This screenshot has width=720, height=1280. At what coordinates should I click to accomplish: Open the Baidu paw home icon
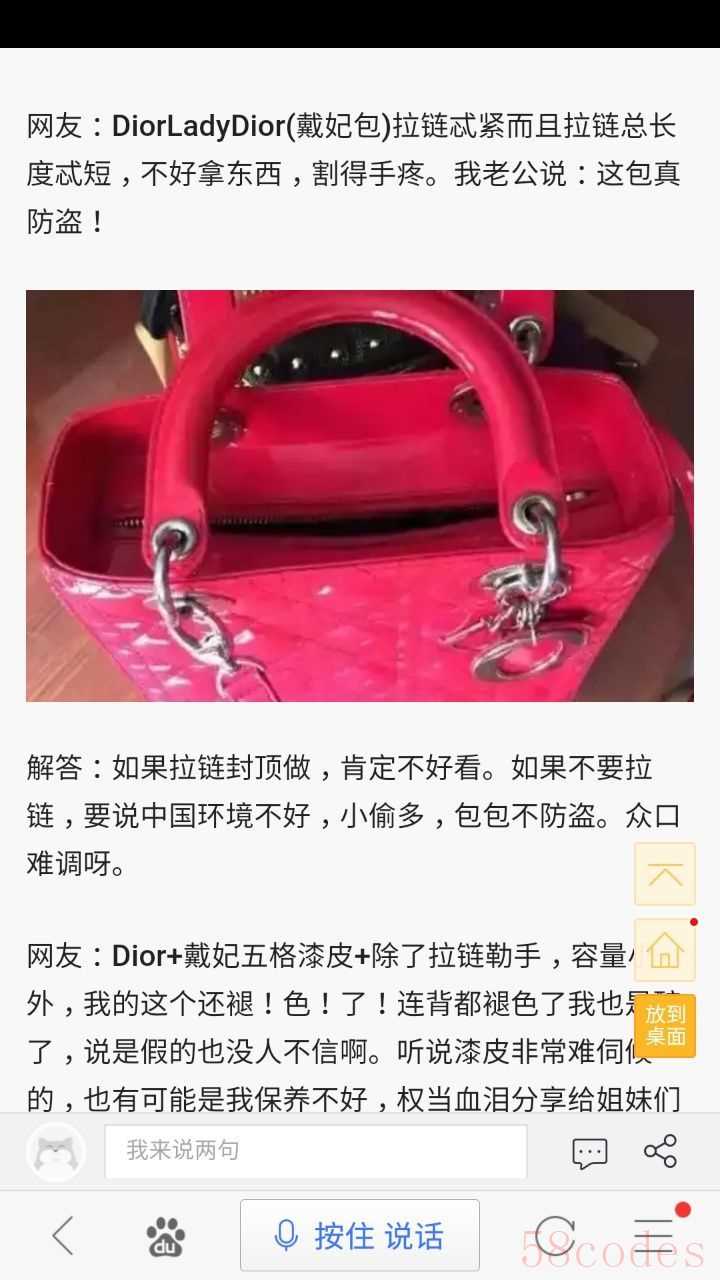point(165,1236)
